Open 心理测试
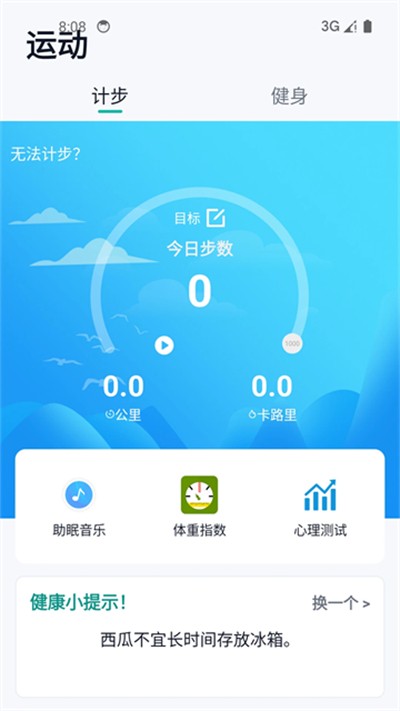This screenshot has height=711, width=400. click(320, 508)
